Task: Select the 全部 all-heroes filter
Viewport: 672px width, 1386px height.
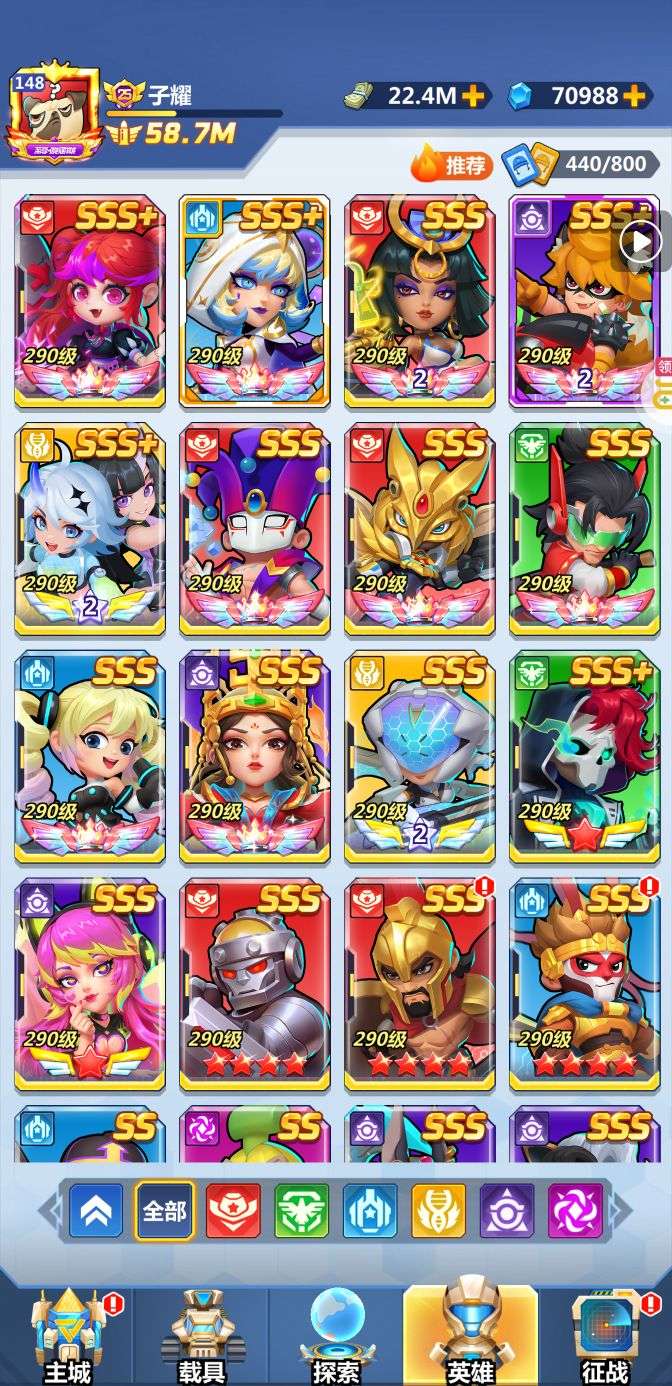Action: point(165,1211)
